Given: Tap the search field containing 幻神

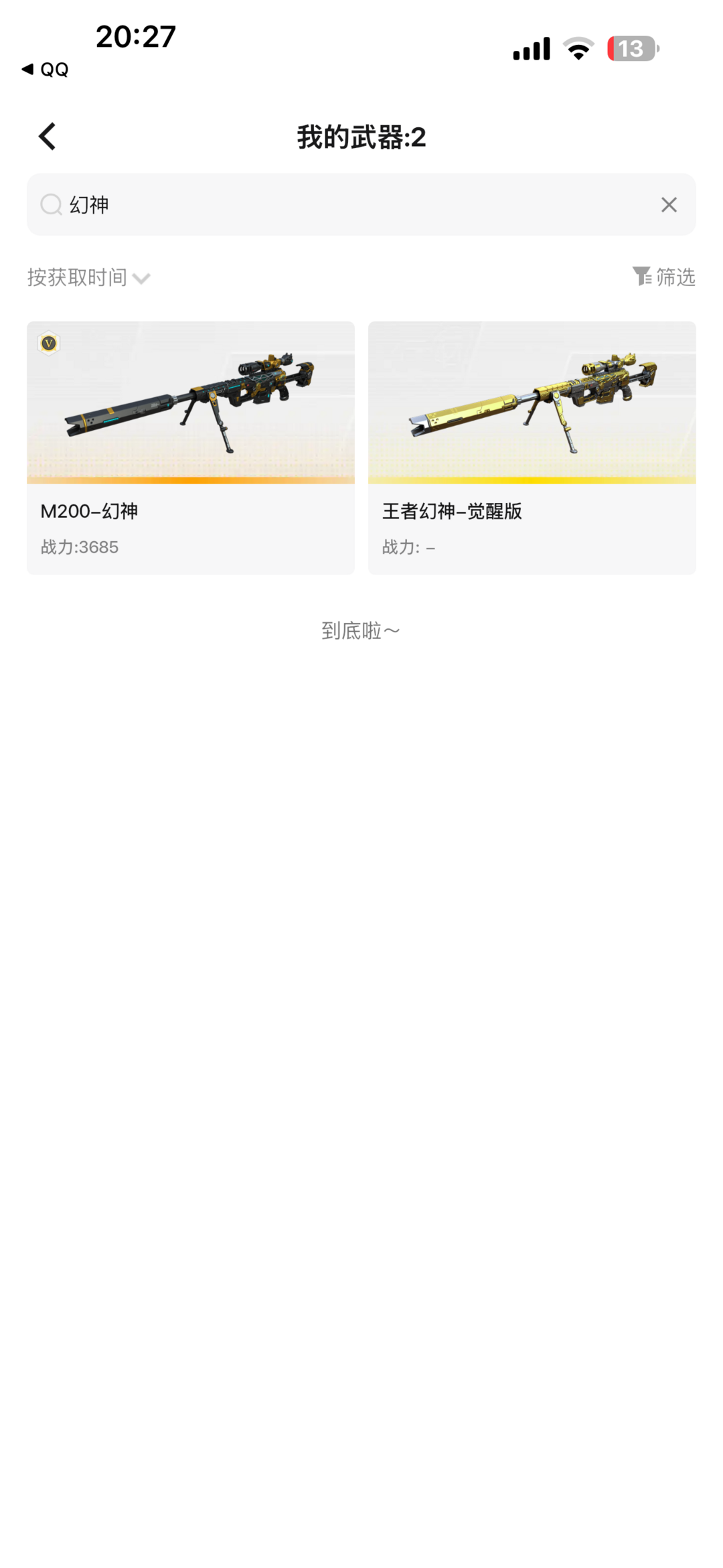Looking at the screenshot, I should tap(361, 204).
